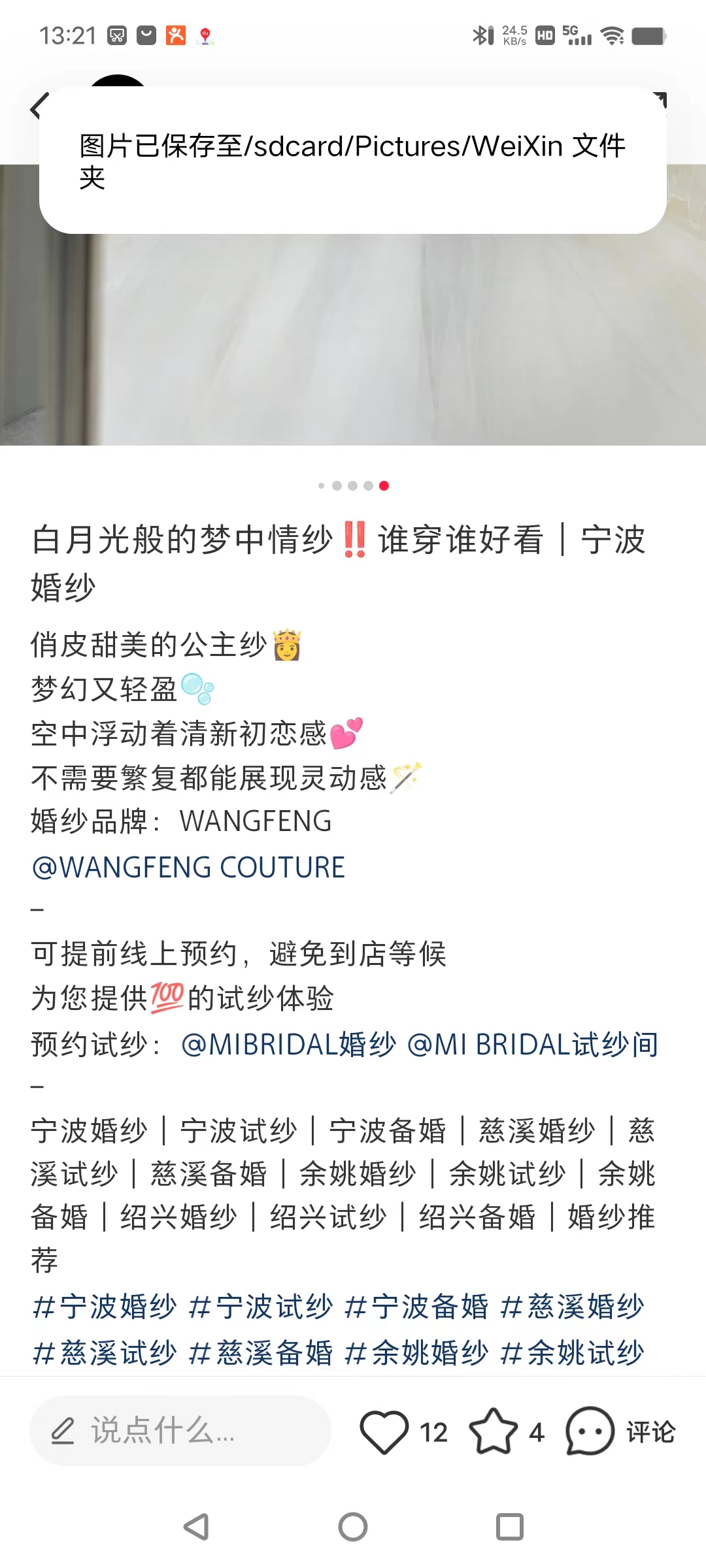This screenshot has height=1568, width=706.
Task: Open the @WANGFENG COUTURE mention link
Action: pyautogui.click(x=188, y=868)
